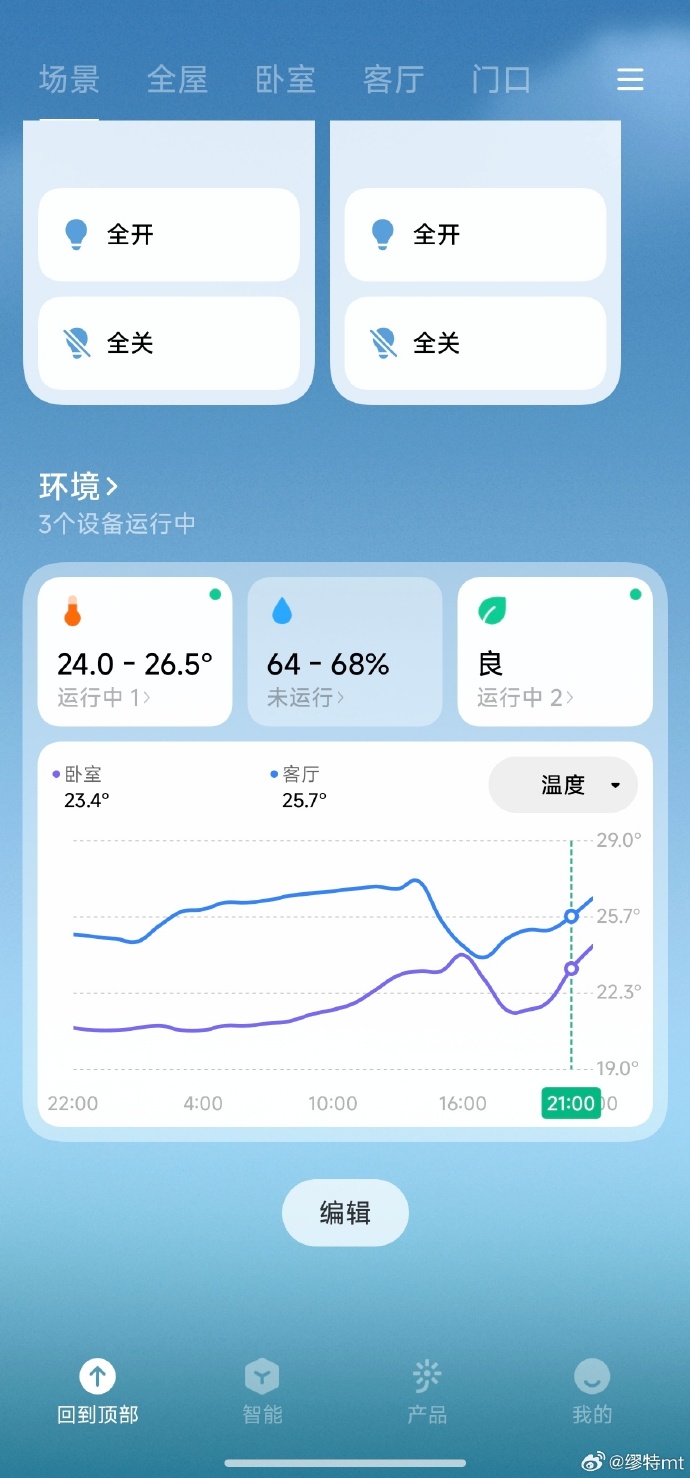Switch to the 全屋 tab
Viewport: 690px width, 1478px height.
[177, 80]
